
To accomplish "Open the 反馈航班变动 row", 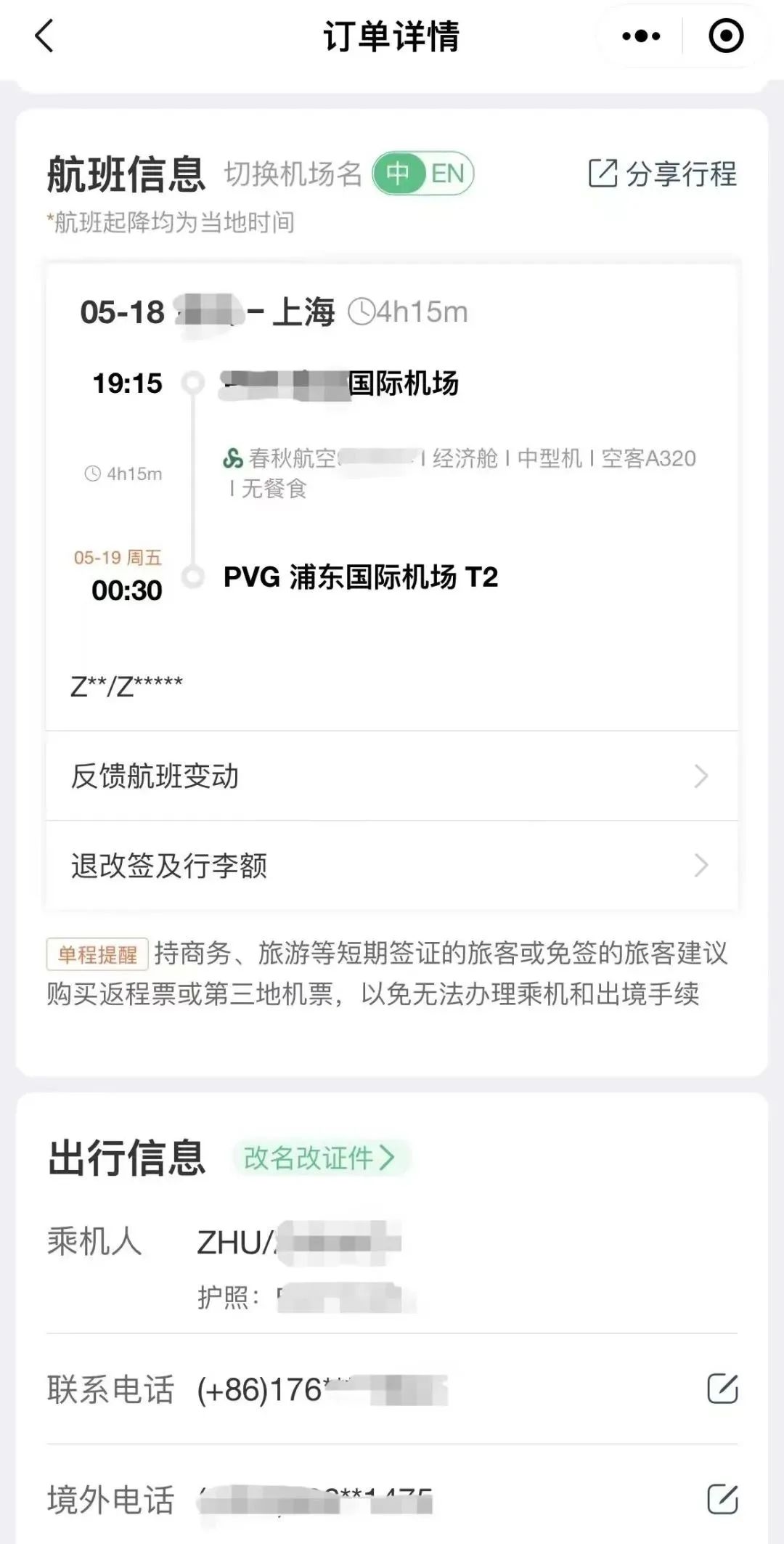I will click(x=392, y=776).
